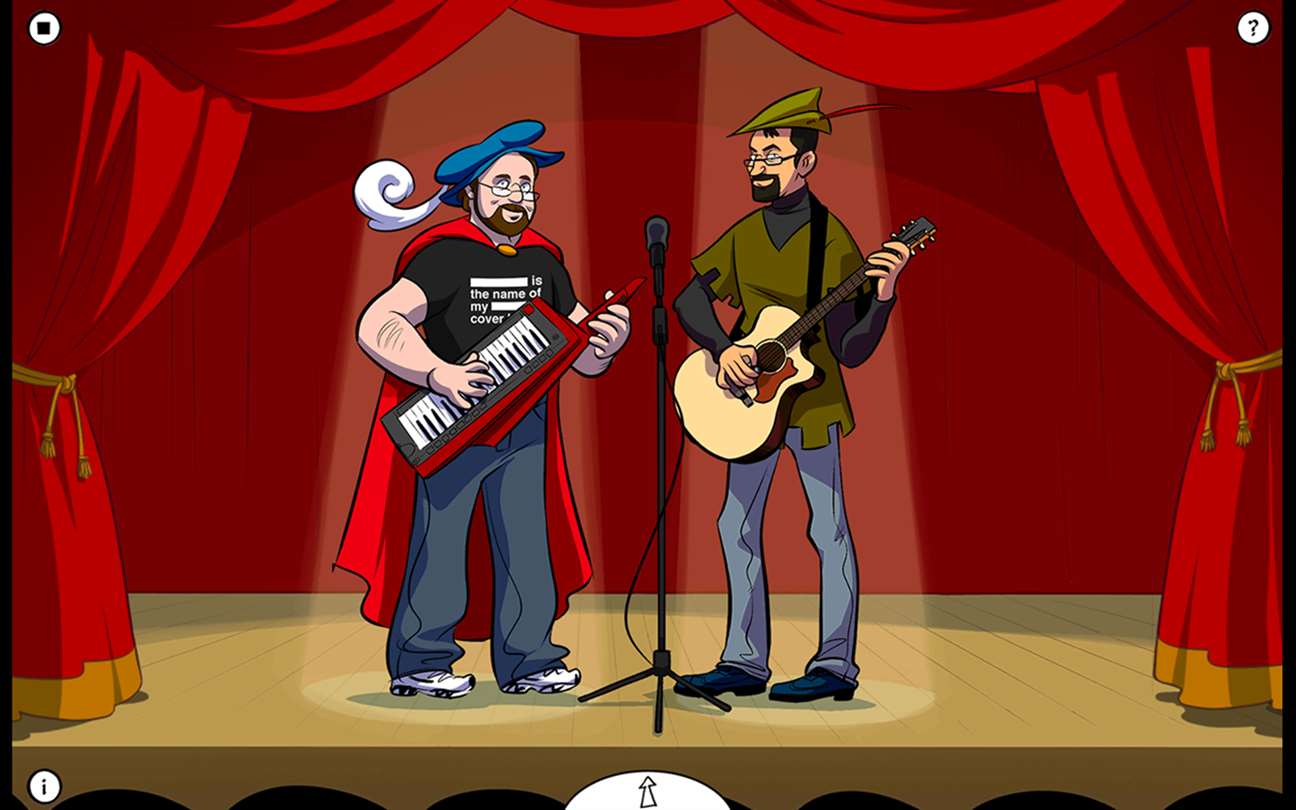Tap the up arrow tab
This screenshot has height=810, width=1296.
[x=648, y=791]
